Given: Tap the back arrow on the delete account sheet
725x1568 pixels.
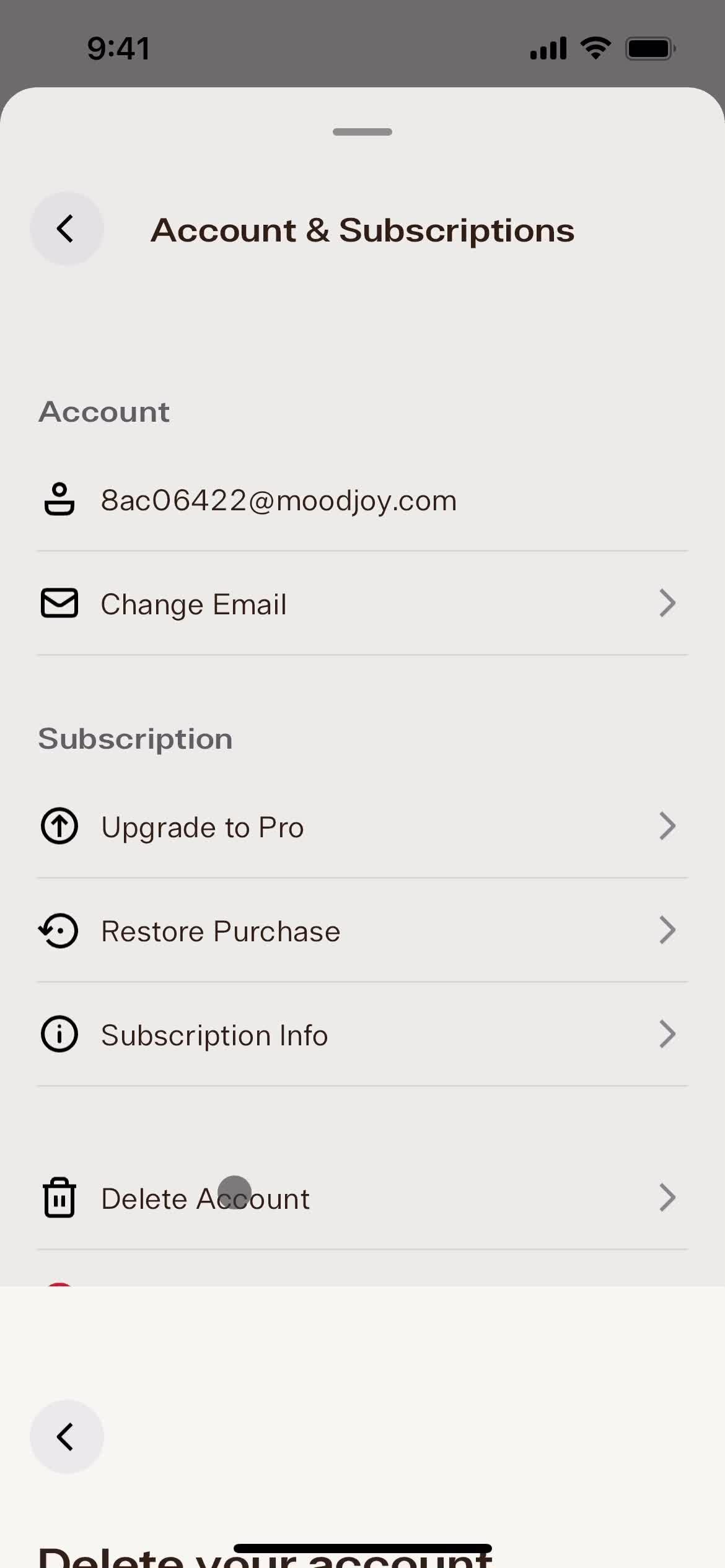Looking at the screenshot, I should coord(66,1437).
